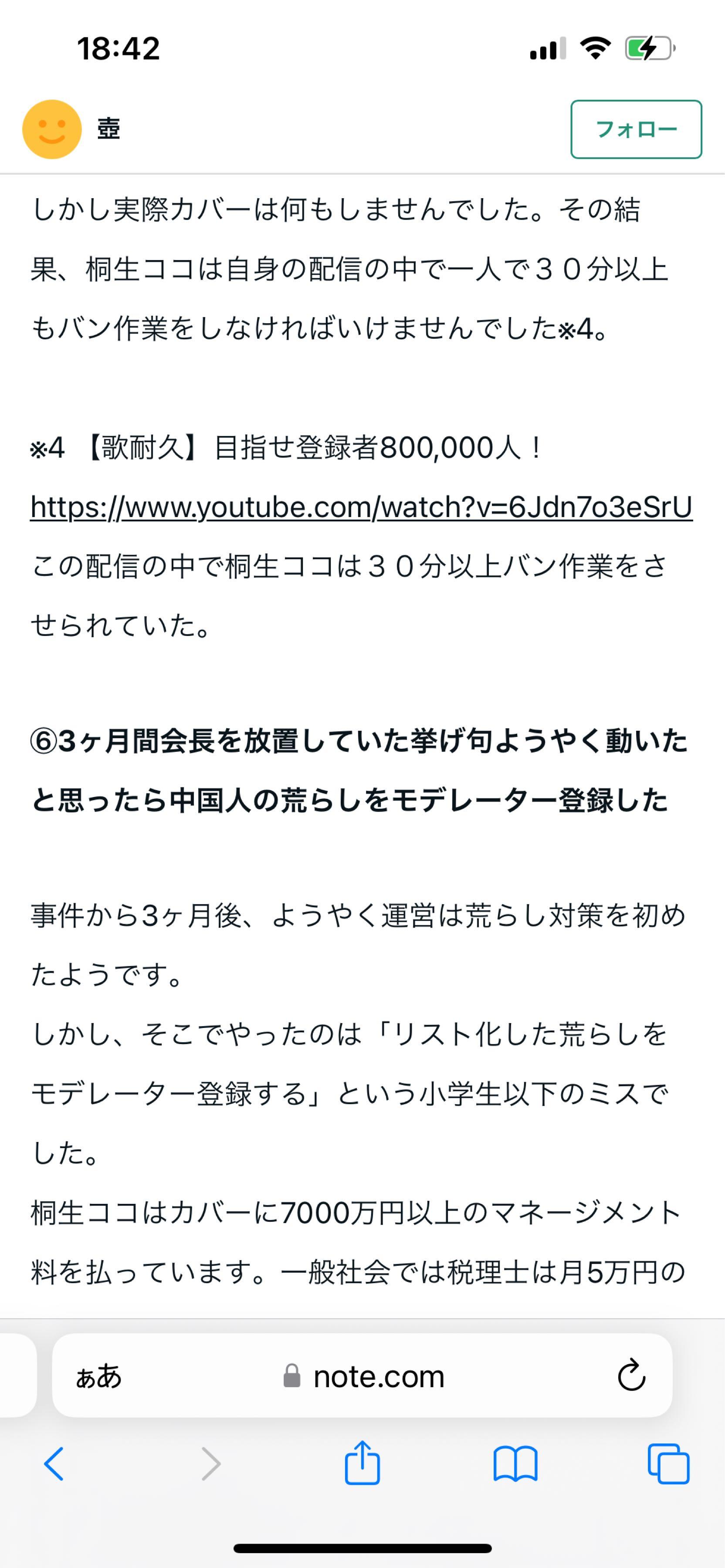Open the author's smiley profile avatar
Screen dimensions: 725x1568
tap(52, 129)
